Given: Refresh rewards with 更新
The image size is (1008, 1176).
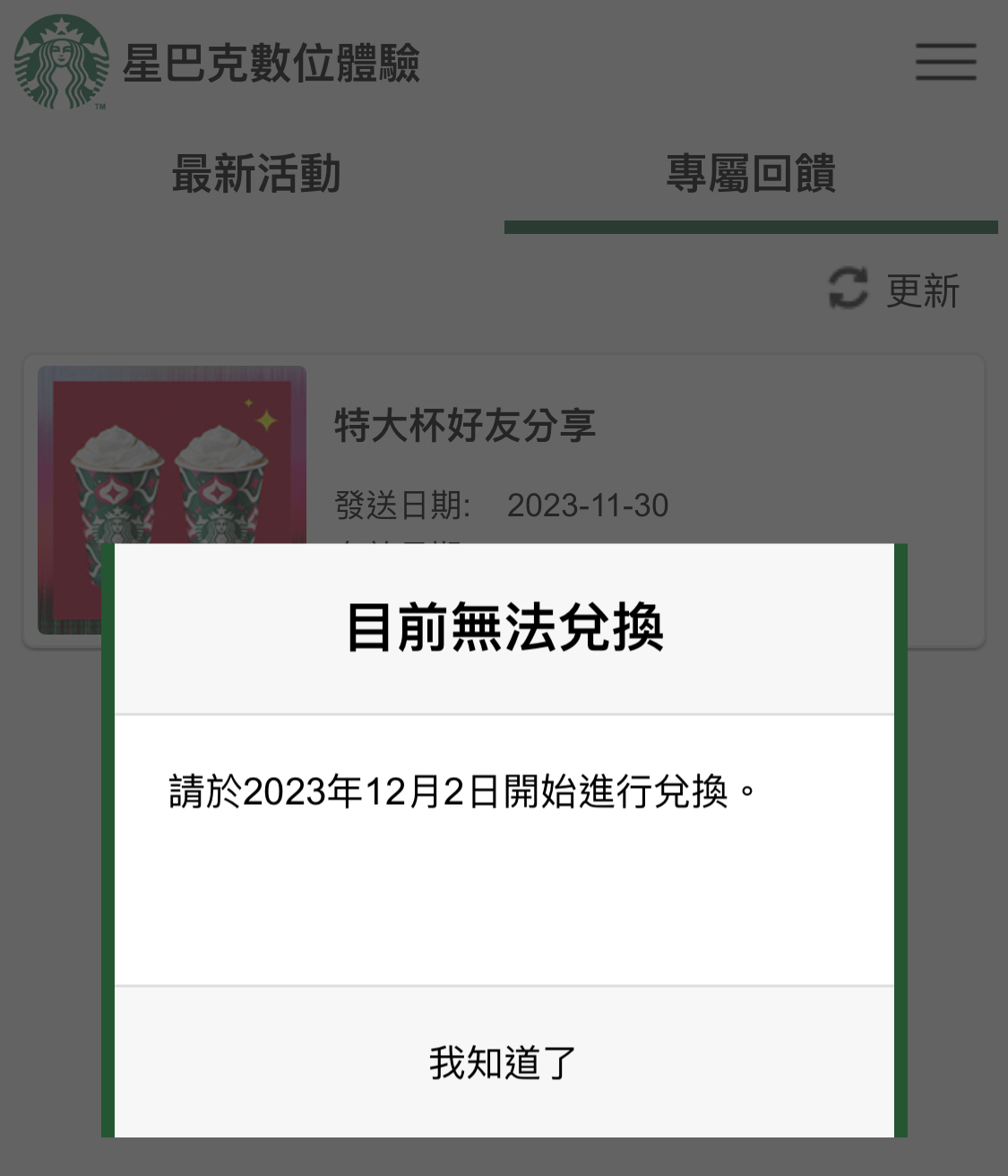Looking at the screenshot, I should click(x=894, y=290).
